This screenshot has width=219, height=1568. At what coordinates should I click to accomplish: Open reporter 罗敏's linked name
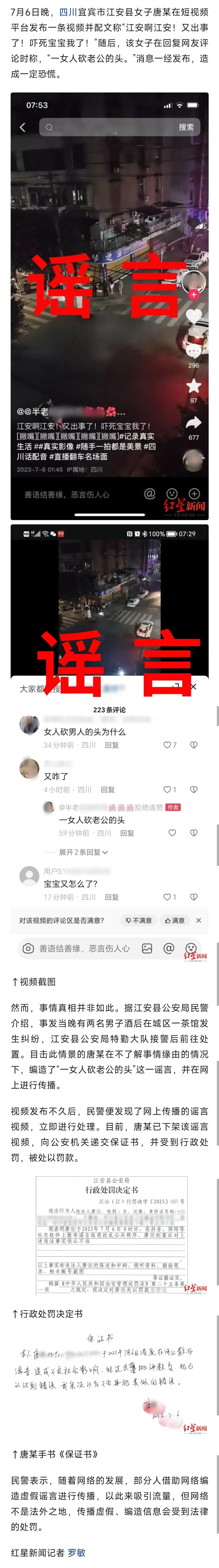[x=77, y=1552]
